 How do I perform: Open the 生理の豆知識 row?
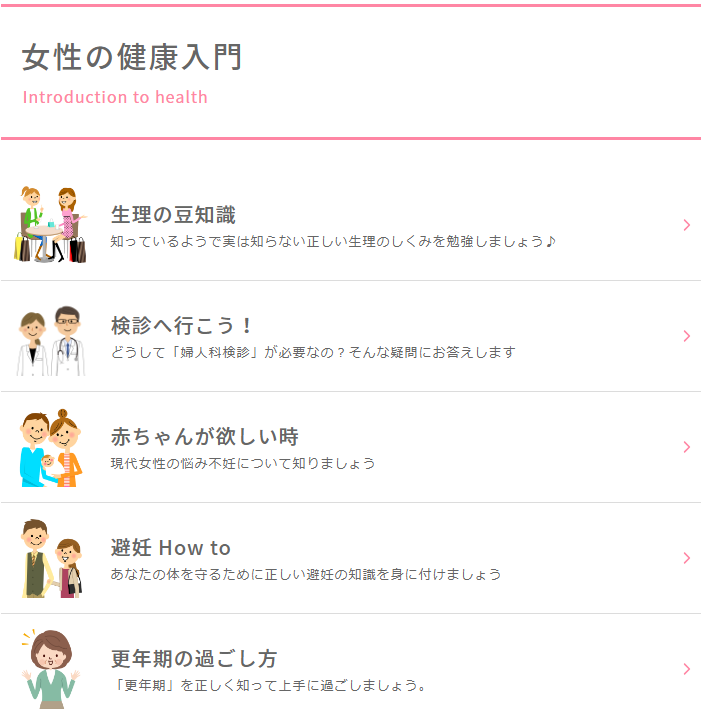(173, 215)
